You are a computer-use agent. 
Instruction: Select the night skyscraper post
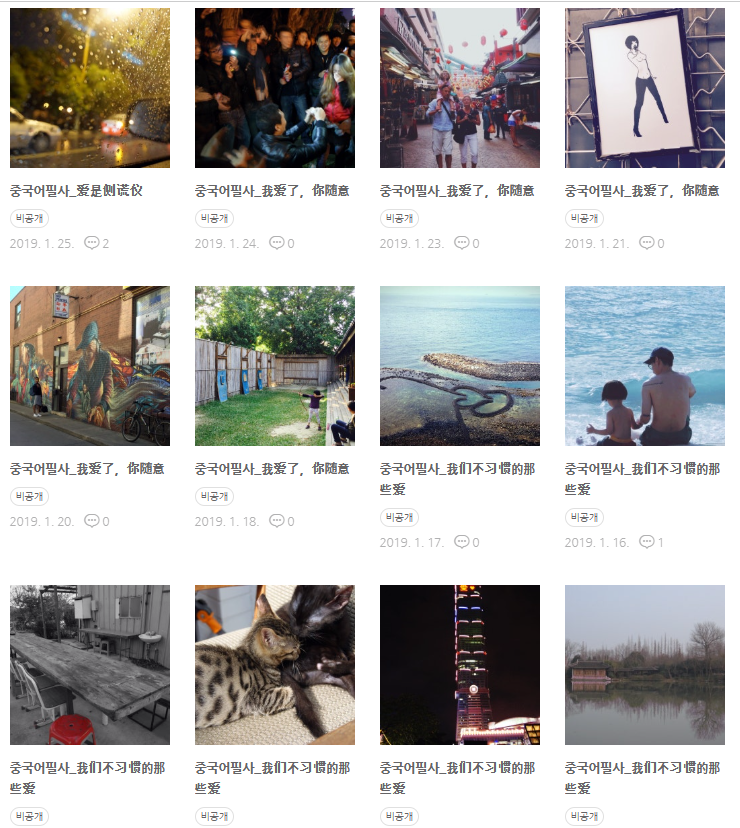(459, 664)
